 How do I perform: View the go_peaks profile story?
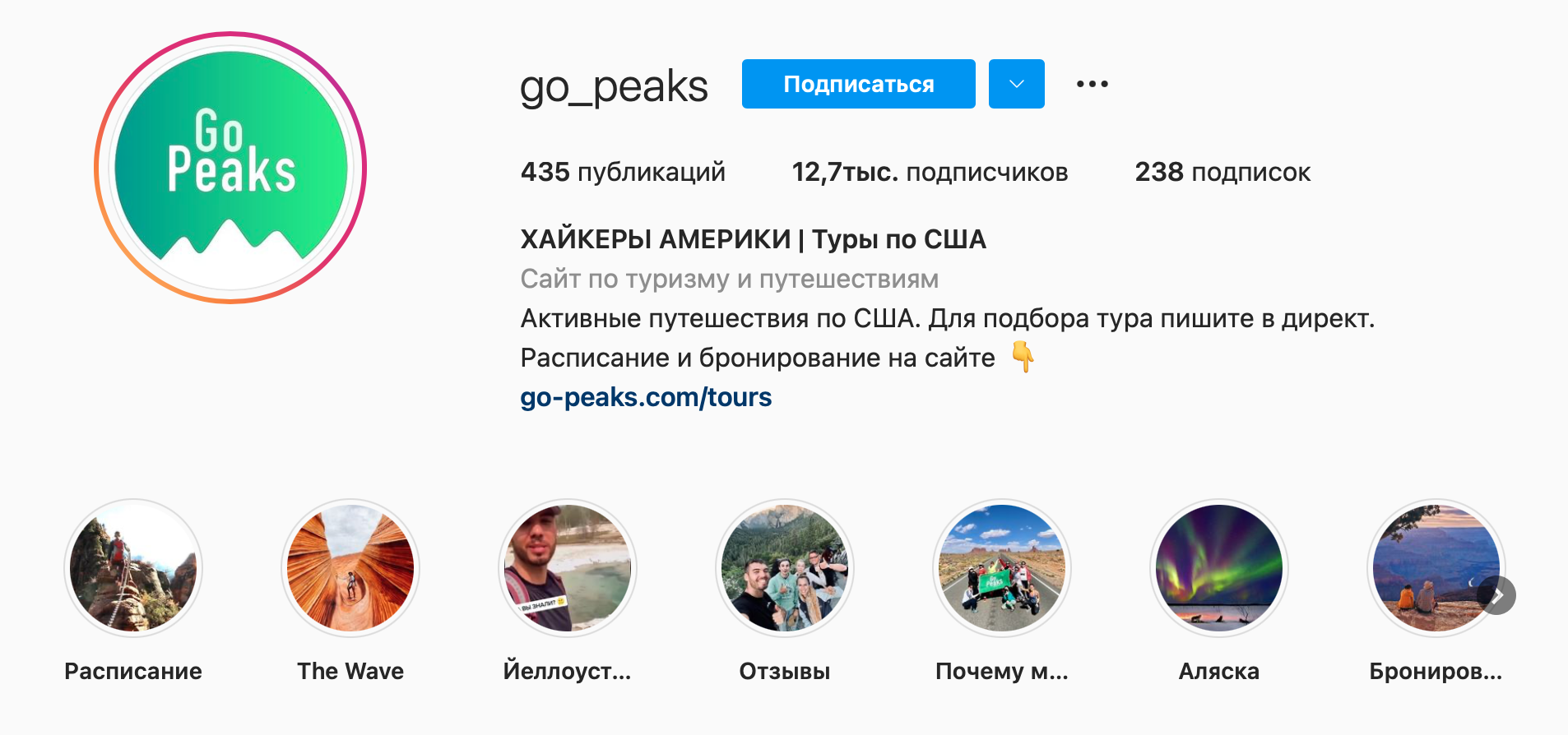(230, 168)
